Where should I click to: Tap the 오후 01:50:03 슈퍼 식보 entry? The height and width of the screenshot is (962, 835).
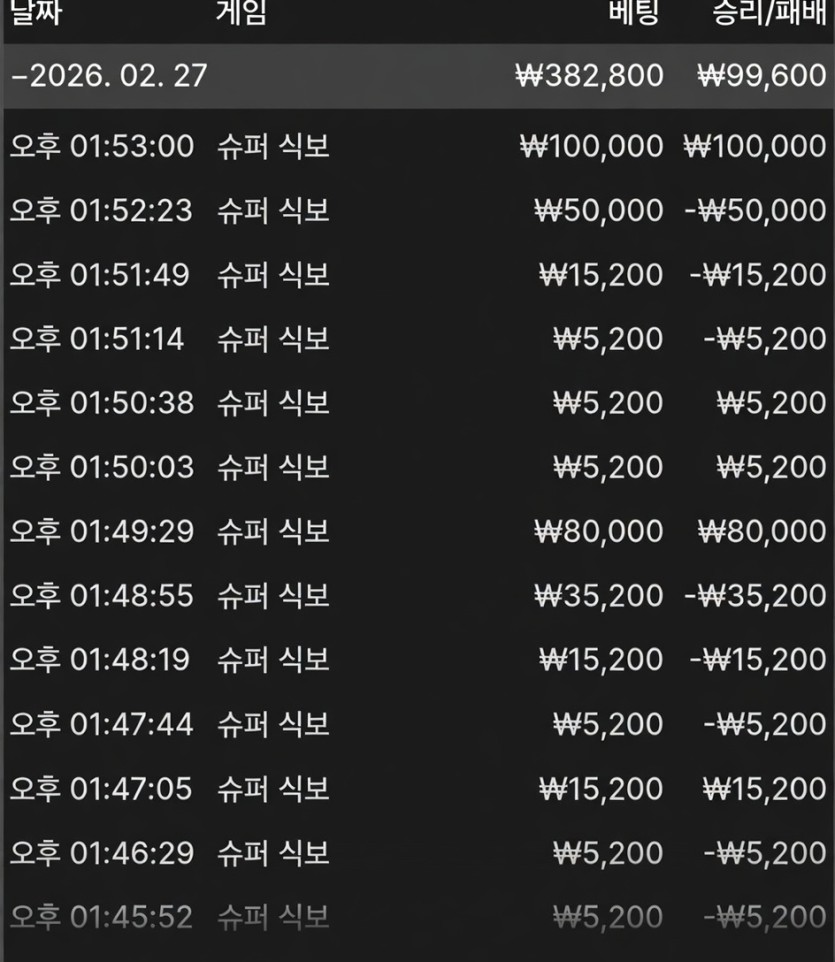pyautogui.click(x=417, y=467)
